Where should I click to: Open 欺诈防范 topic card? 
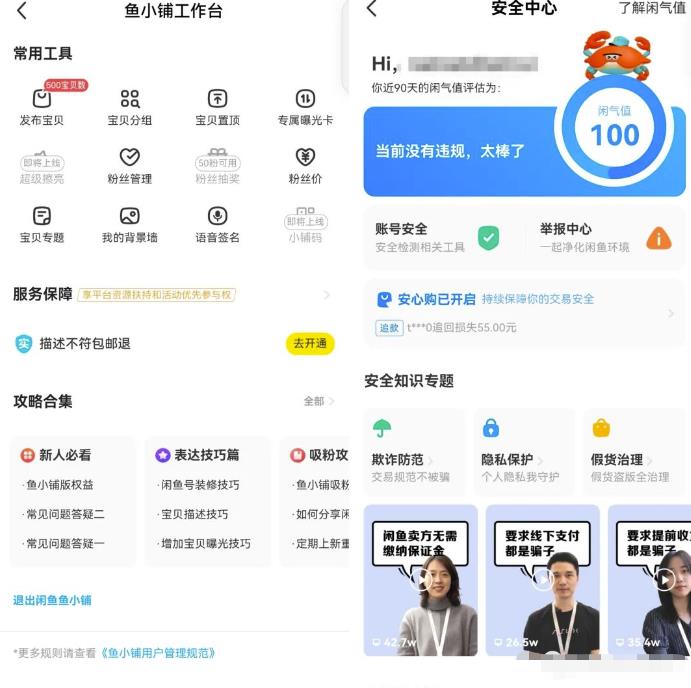(x=414, y=450)
